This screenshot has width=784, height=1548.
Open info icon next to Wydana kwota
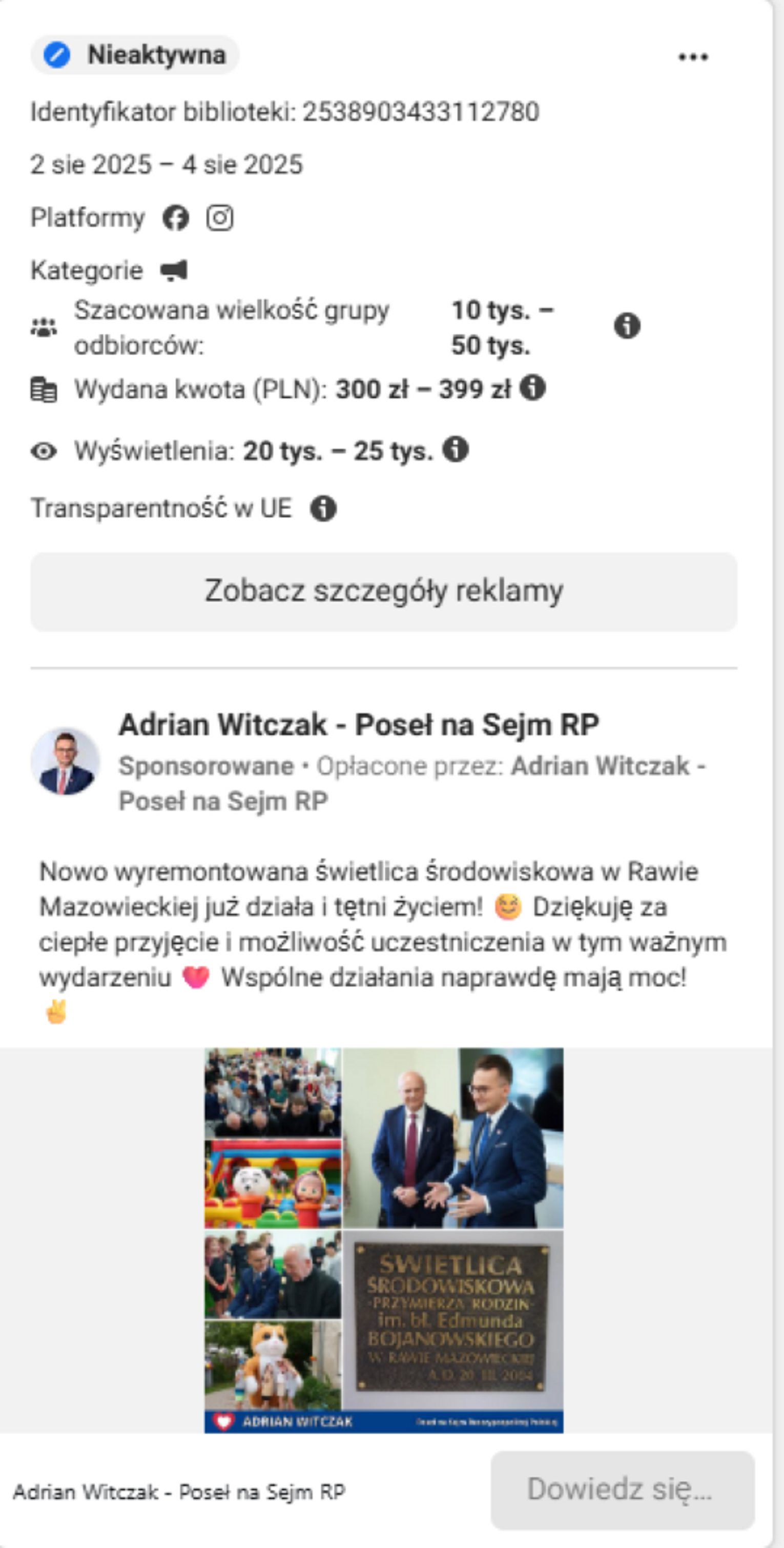(x=532, y=388)
